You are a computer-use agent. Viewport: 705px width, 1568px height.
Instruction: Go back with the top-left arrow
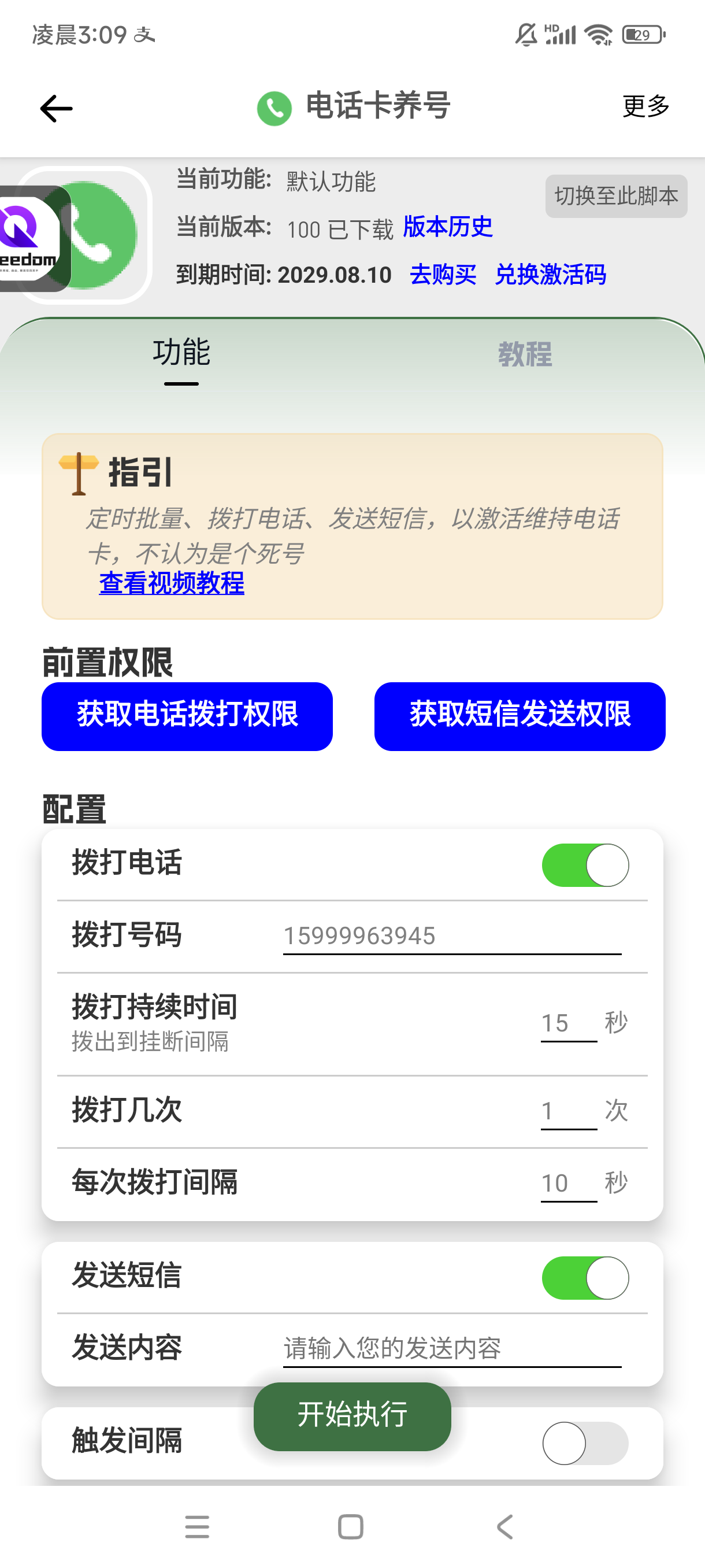(x=56, y=108)
